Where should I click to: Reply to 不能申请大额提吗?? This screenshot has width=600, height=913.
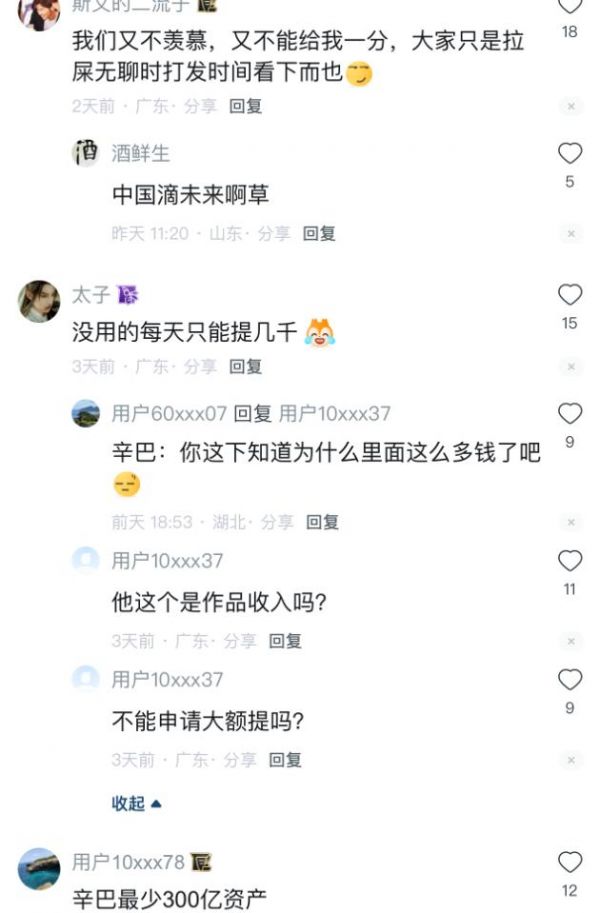285,760
